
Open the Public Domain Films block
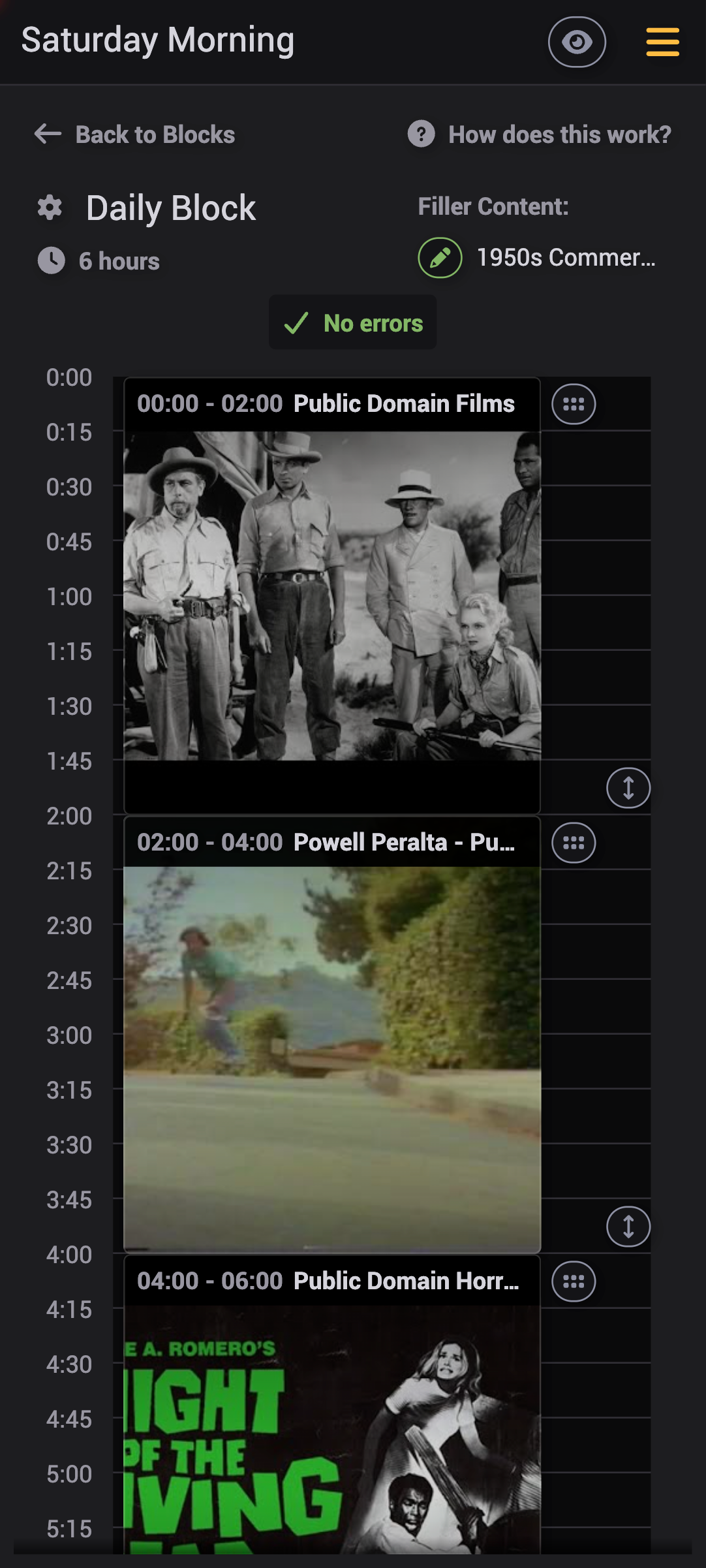point(331,594)
